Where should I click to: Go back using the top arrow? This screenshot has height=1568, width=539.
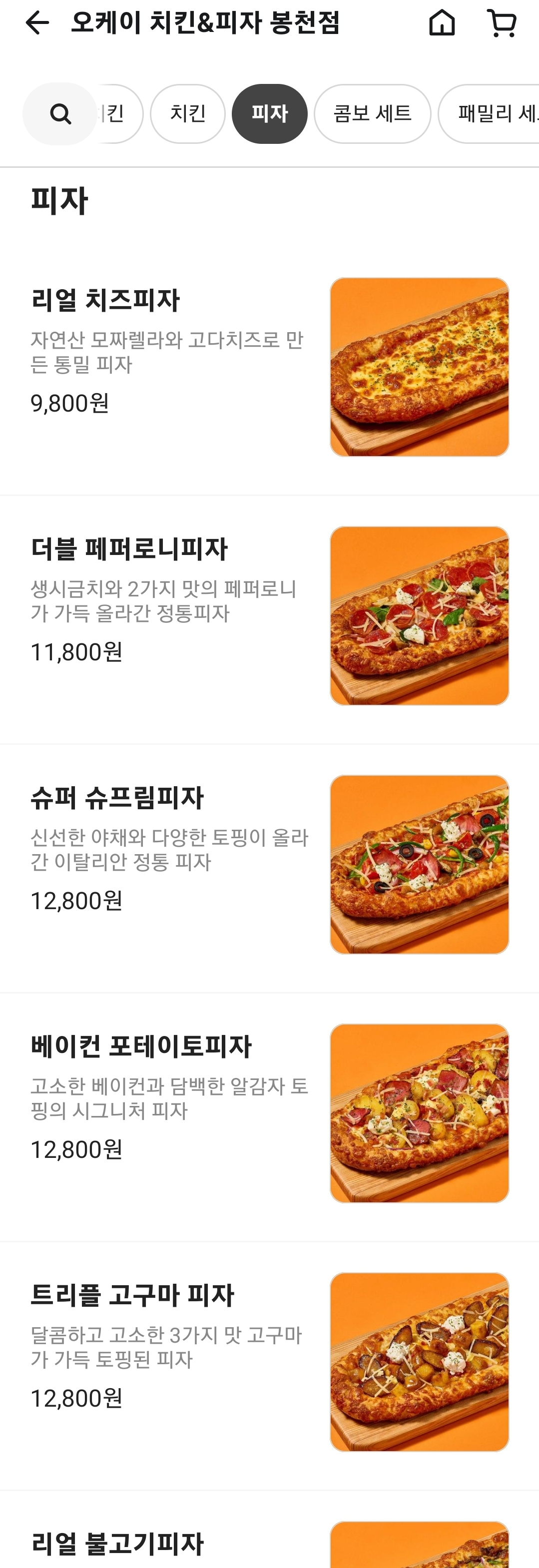tap(36, 23)
